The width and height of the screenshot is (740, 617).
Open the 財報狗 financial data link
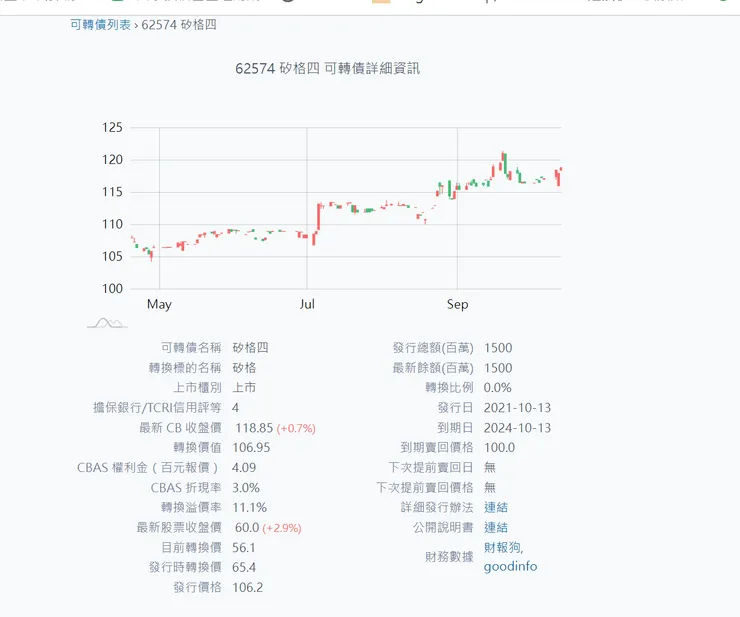(503, 547)
